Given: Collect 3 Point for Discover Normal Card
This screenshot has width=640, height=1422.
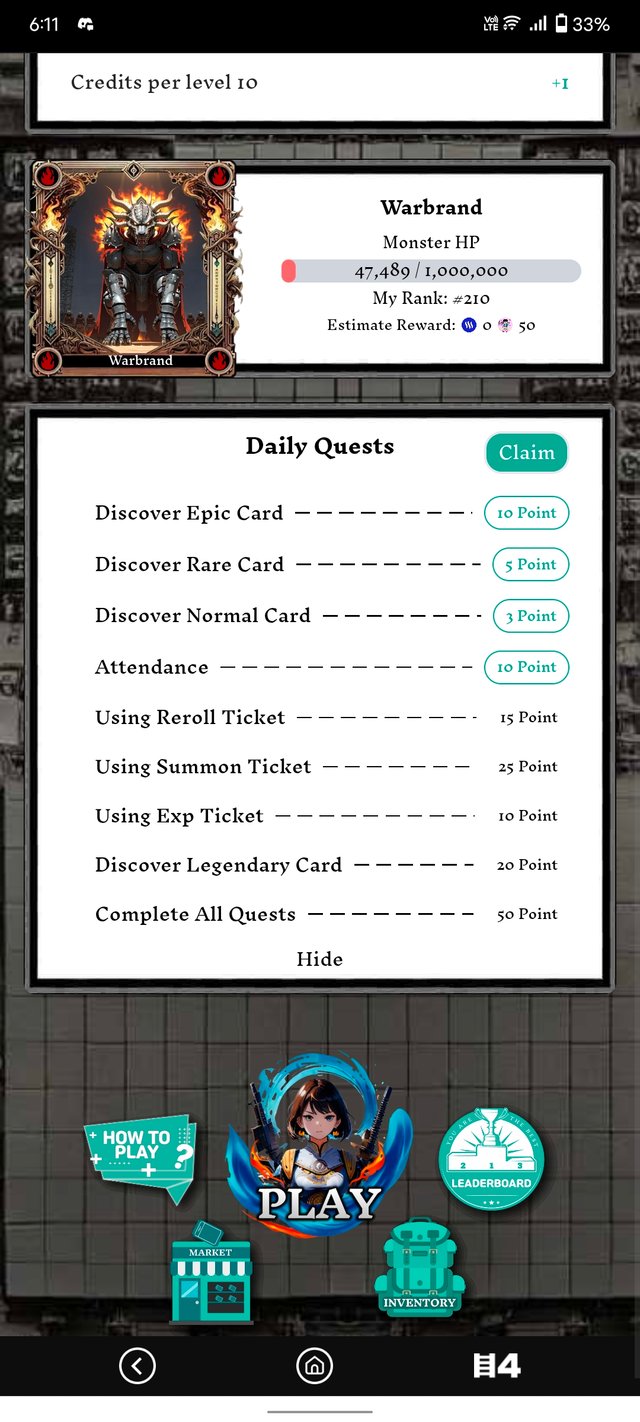Looking at the screenshot, I should pos(530,616).
